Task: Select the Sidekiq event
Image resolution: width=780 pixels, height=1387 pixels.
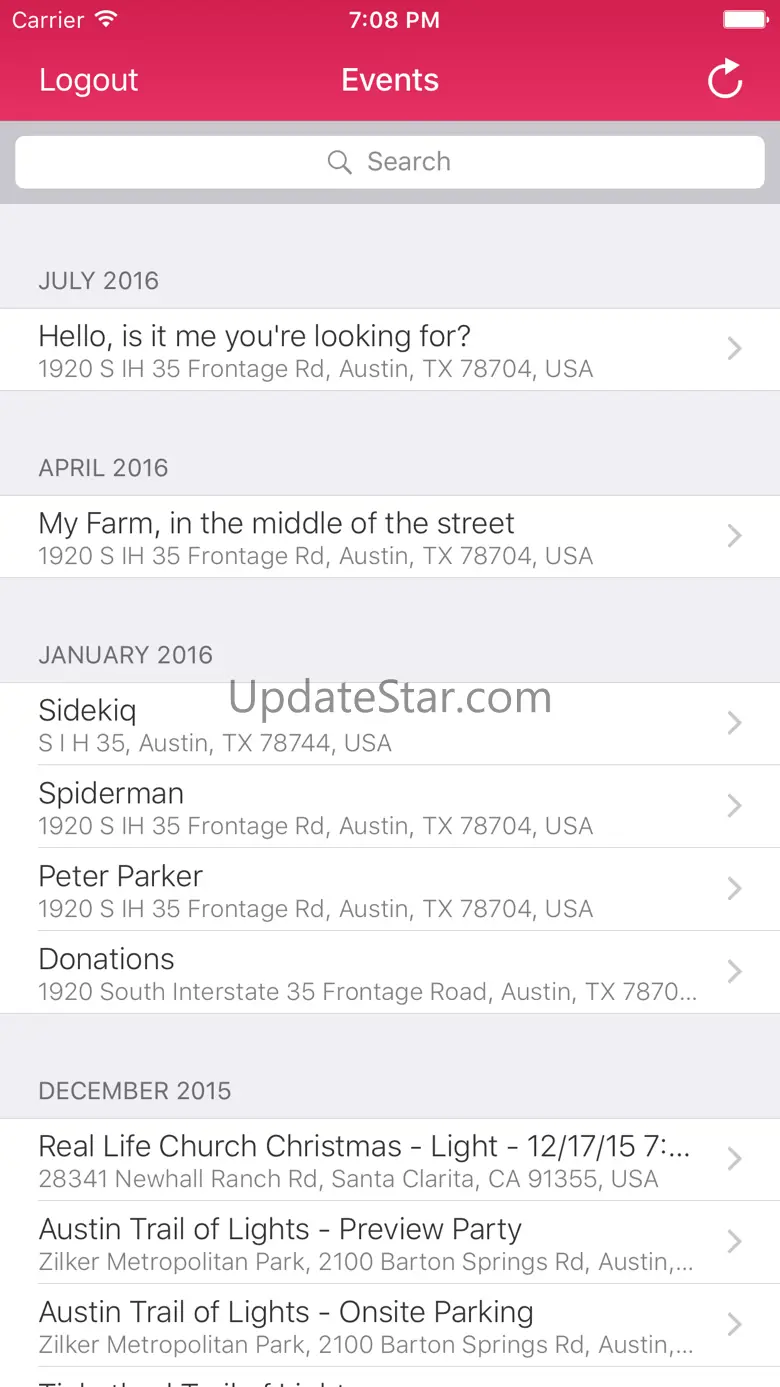Action: (x=390, y=724)
